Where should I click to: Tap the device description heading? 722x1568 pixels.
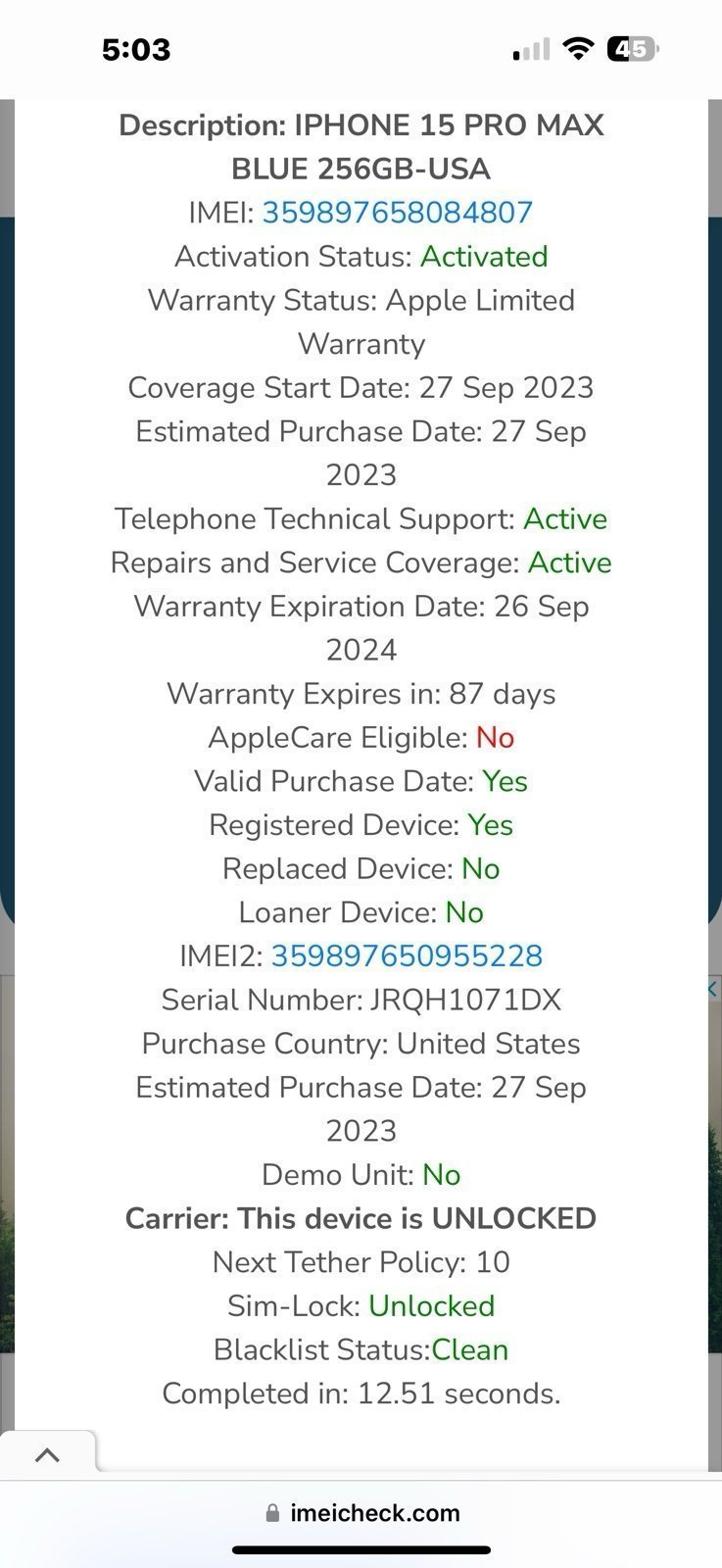tap(361, 147)
